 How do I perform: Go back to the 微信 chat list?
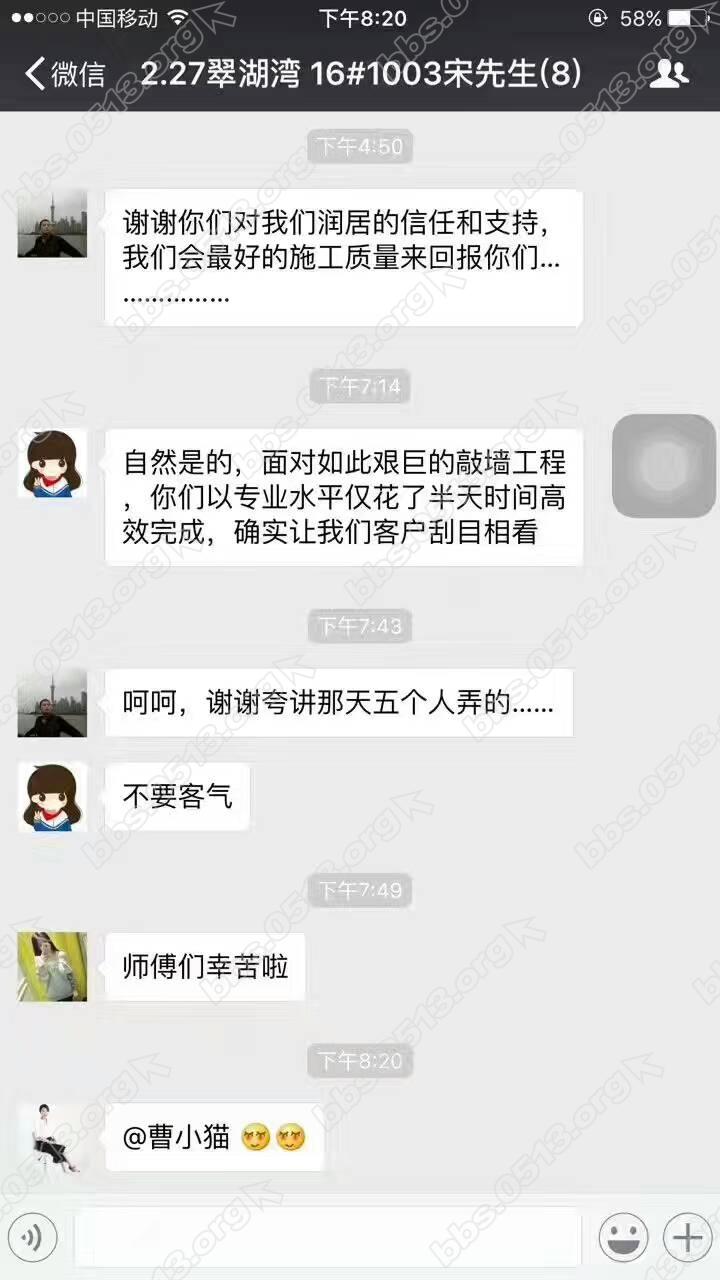tap(64, 74)
